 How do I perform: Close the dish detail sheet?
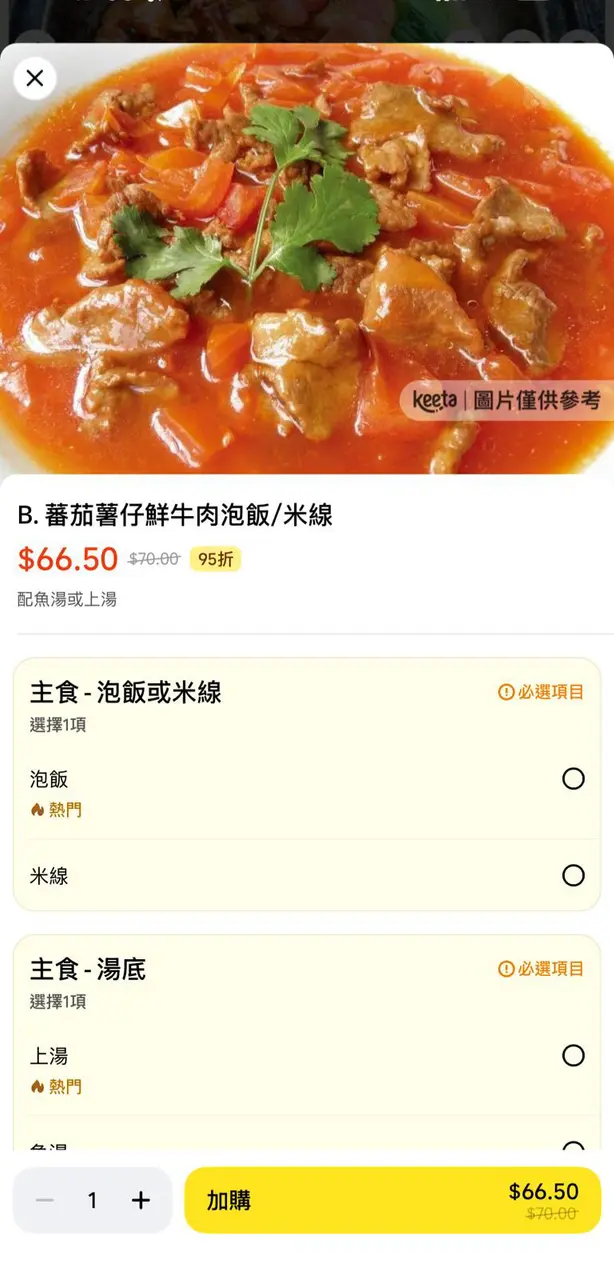[35, 78]
